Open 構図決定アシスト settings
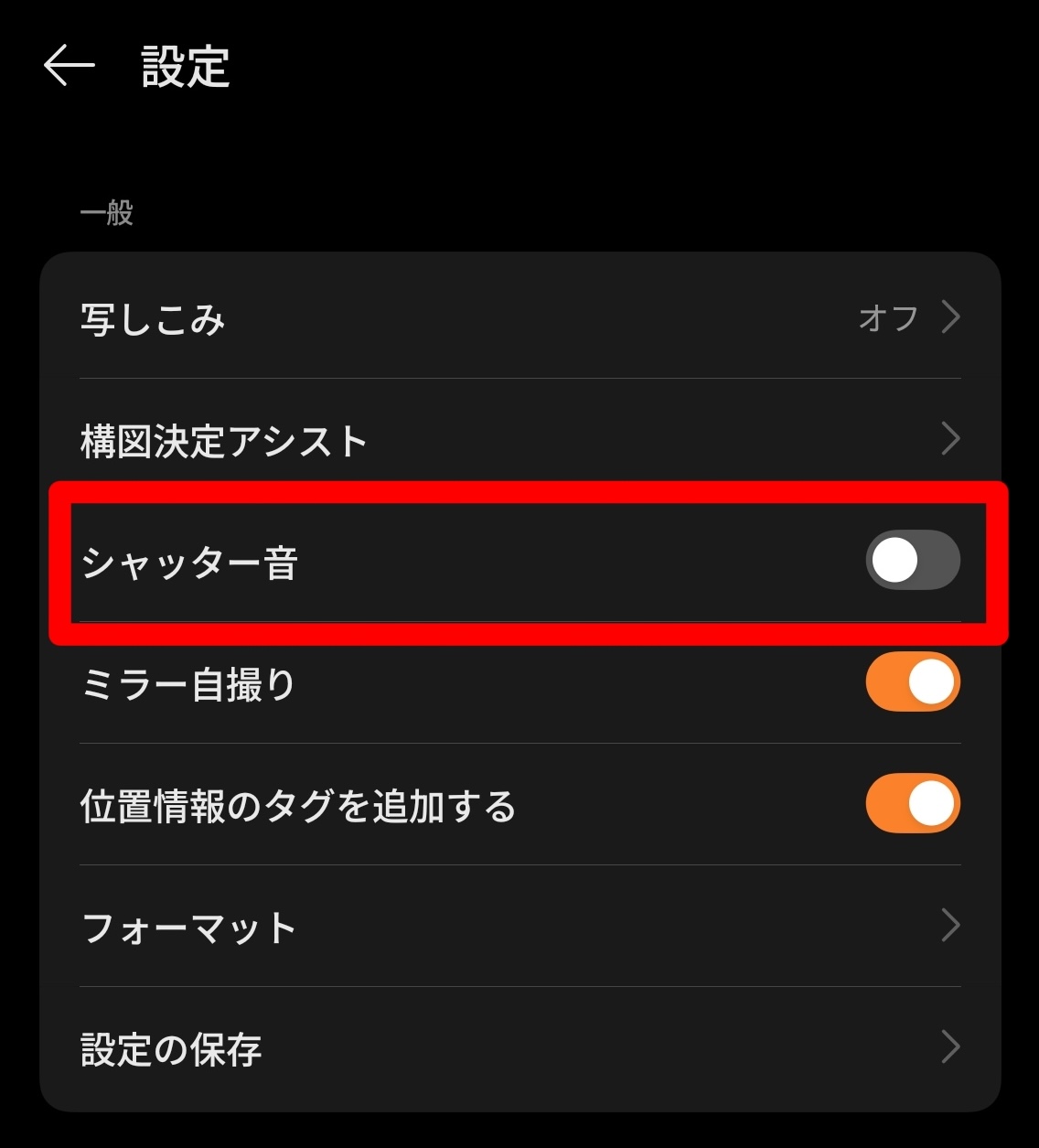This screenshot has width=1039, height=1148. tap(519, 440)
